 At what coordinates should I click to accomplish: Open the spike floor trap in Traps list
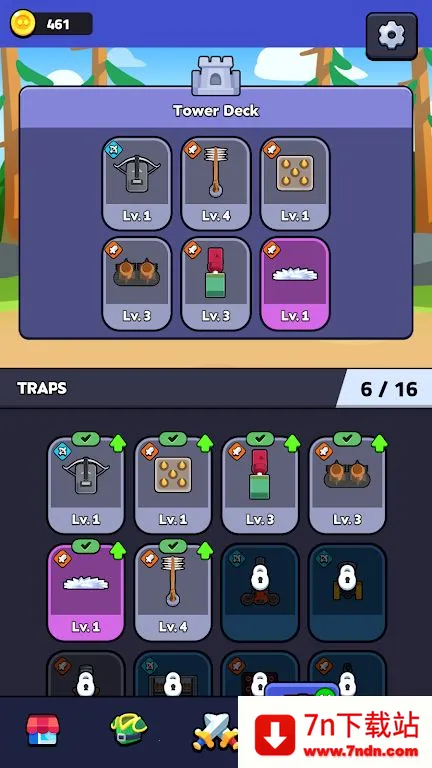[173, 485]
